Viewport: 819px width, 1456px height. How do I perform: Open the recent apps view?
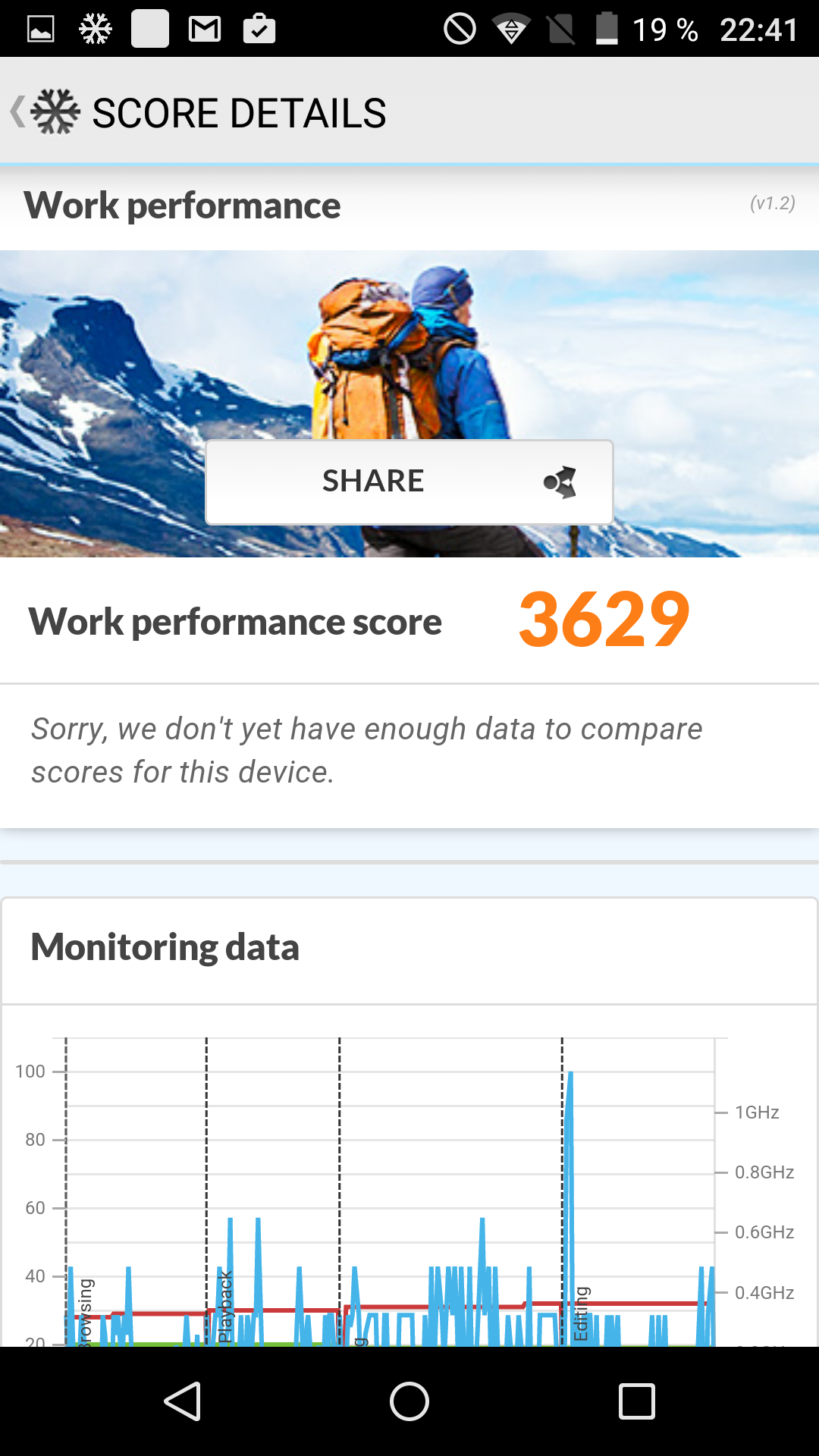point(636,1401)
